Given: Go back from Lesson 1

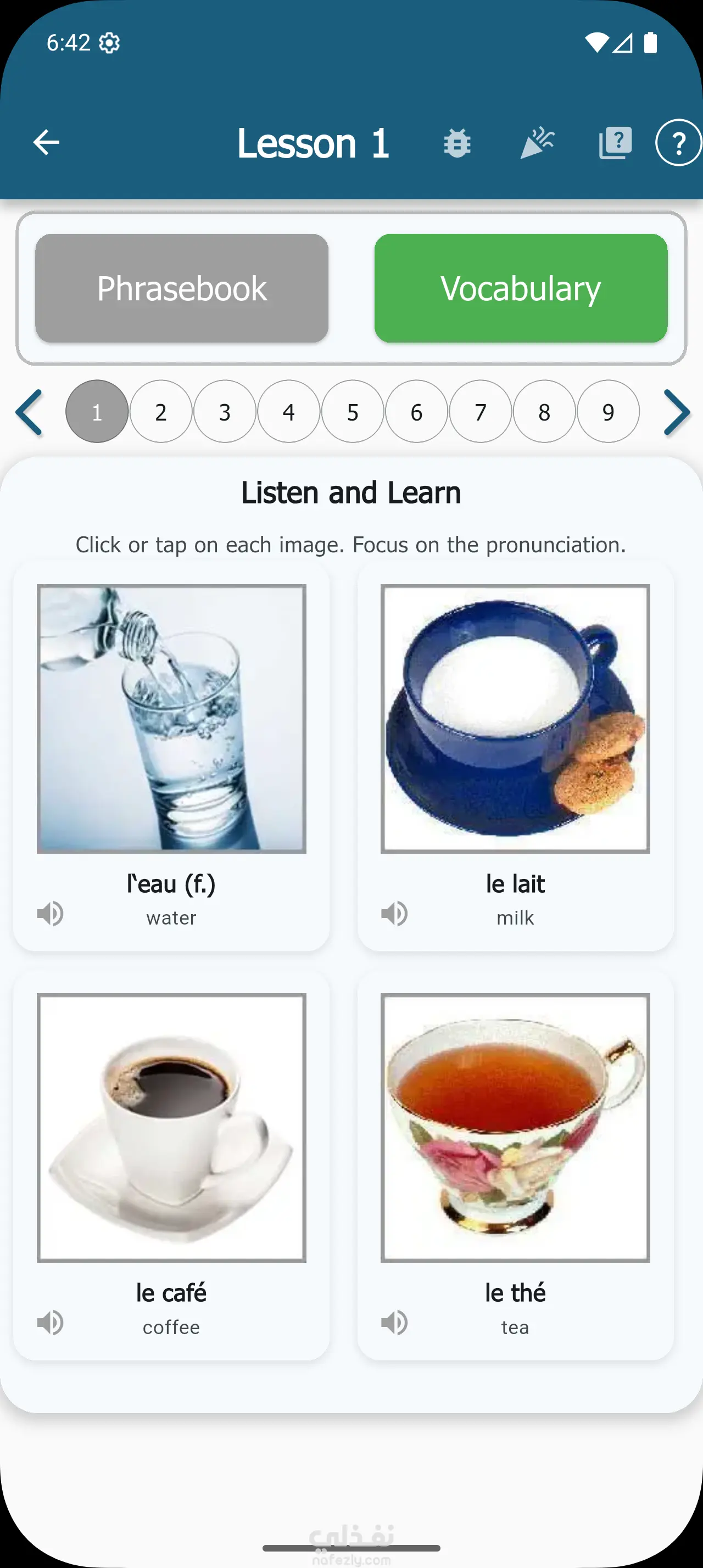Looking at the screenshot, I should 46,142.
